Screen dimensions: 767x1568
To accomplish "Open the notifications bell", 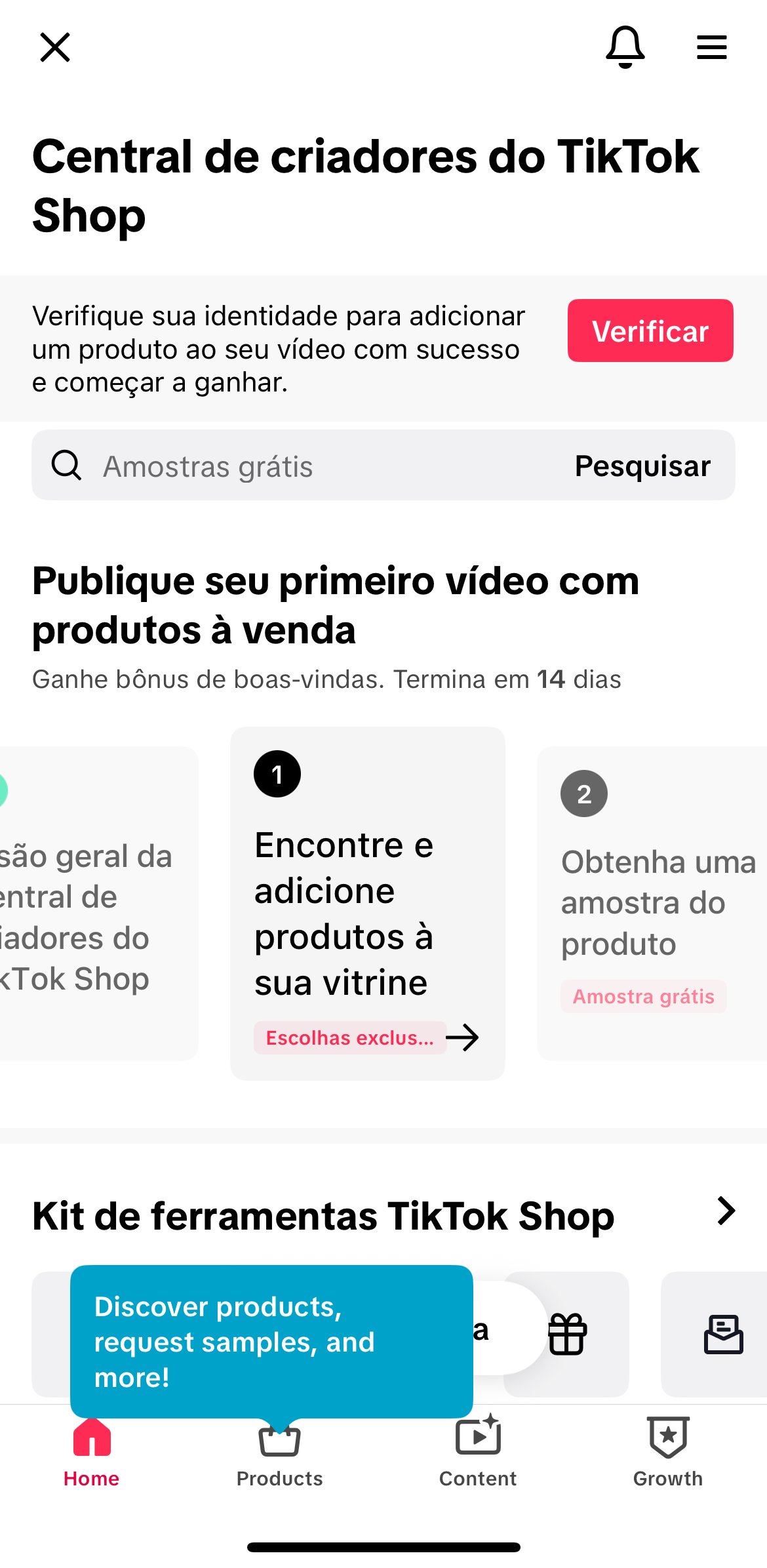I will pos(625,47).
